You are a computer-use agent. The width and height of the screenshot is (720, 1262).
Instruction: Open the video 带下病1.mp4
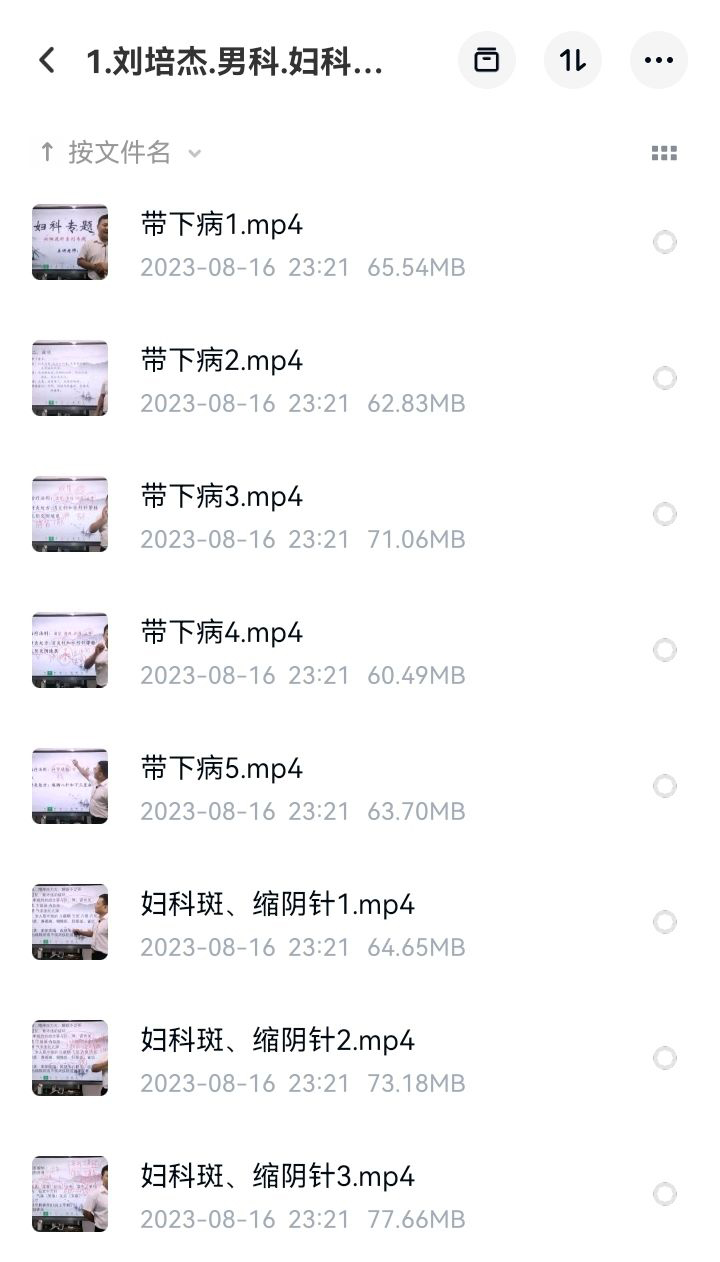[221, 225]
